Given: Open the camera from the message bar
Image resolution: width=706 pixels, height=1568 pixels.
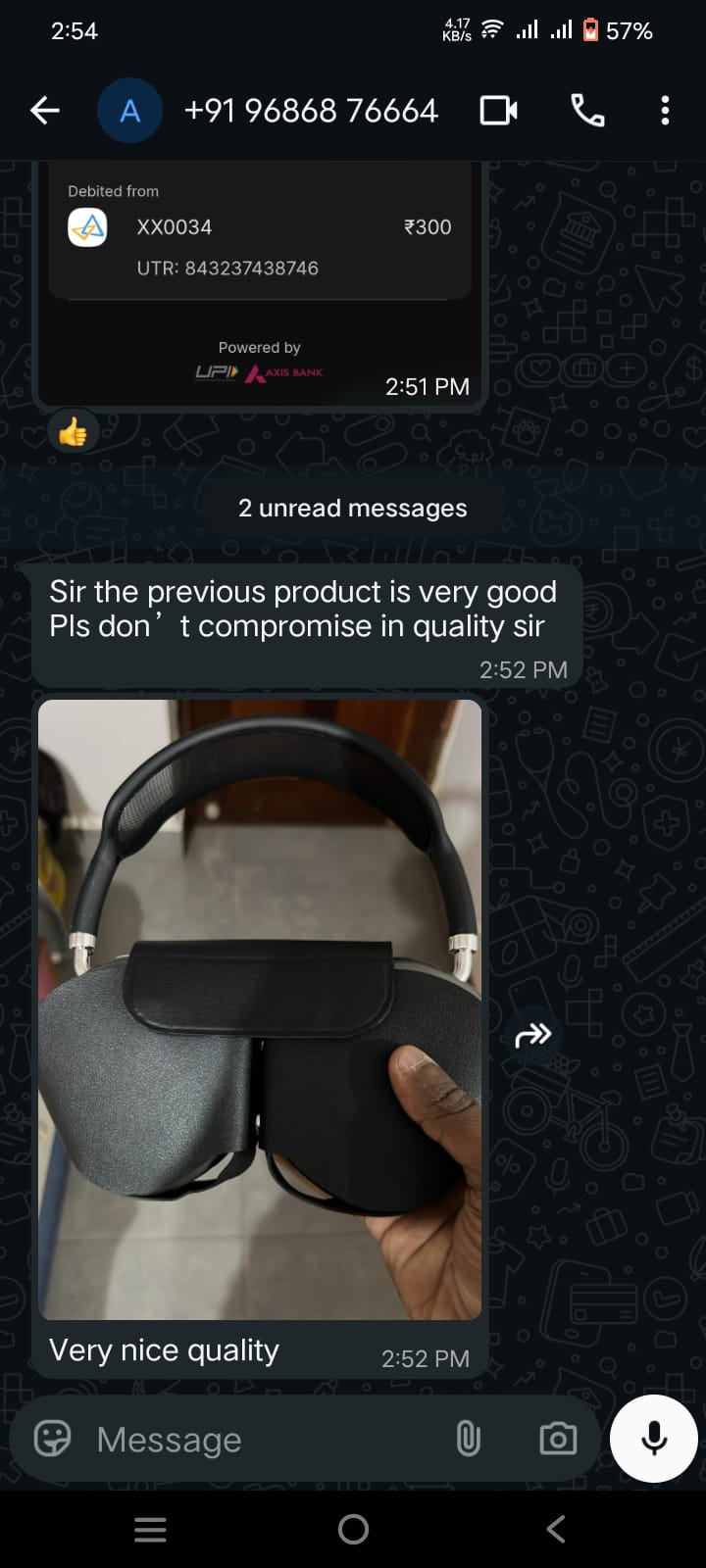Looking at the screenshot, I should (x=558, y=1439).
